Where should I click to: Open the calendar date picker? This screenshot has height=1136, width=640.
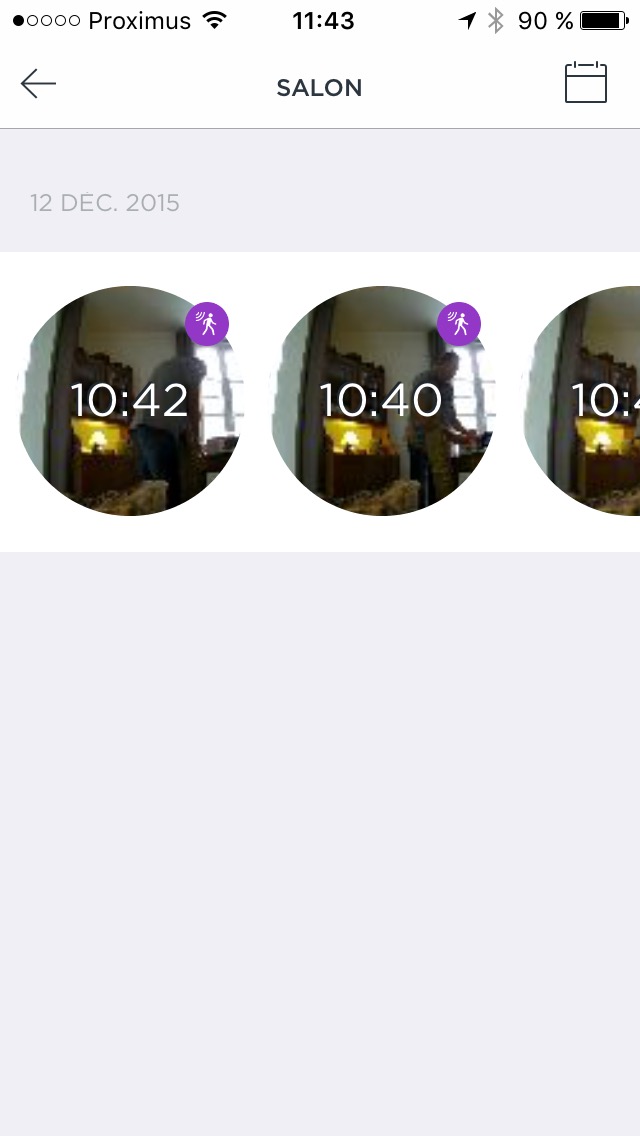coord(586,83)
